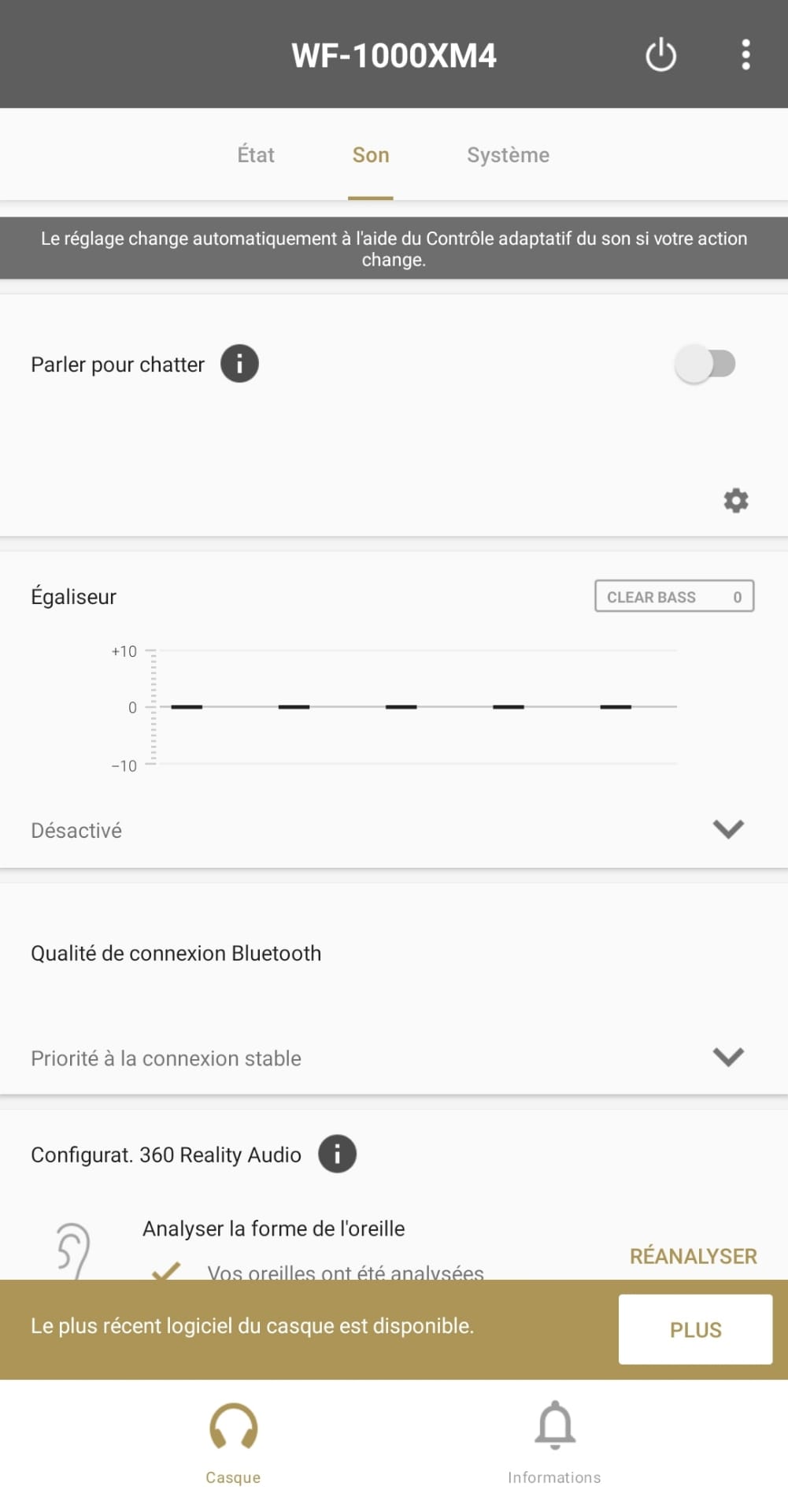Tap the CLEAR BASS button
Image resolution: width=788 pixels, height=1512 pixels.
(674, 597)
